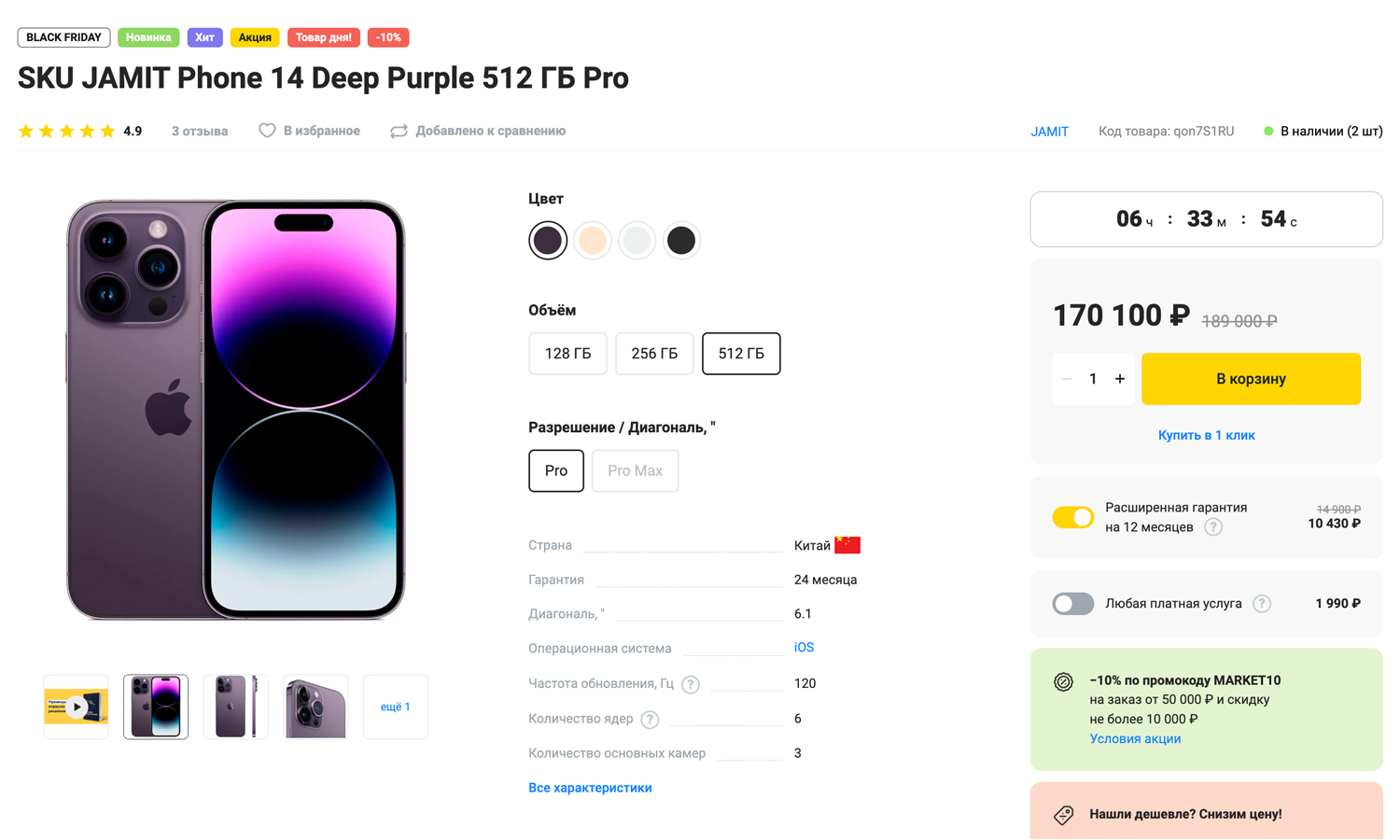Image resolution: width=1400 pixels, height=840 pixels.
Task: Open the iOS operating system link
Action: (804, 648)
